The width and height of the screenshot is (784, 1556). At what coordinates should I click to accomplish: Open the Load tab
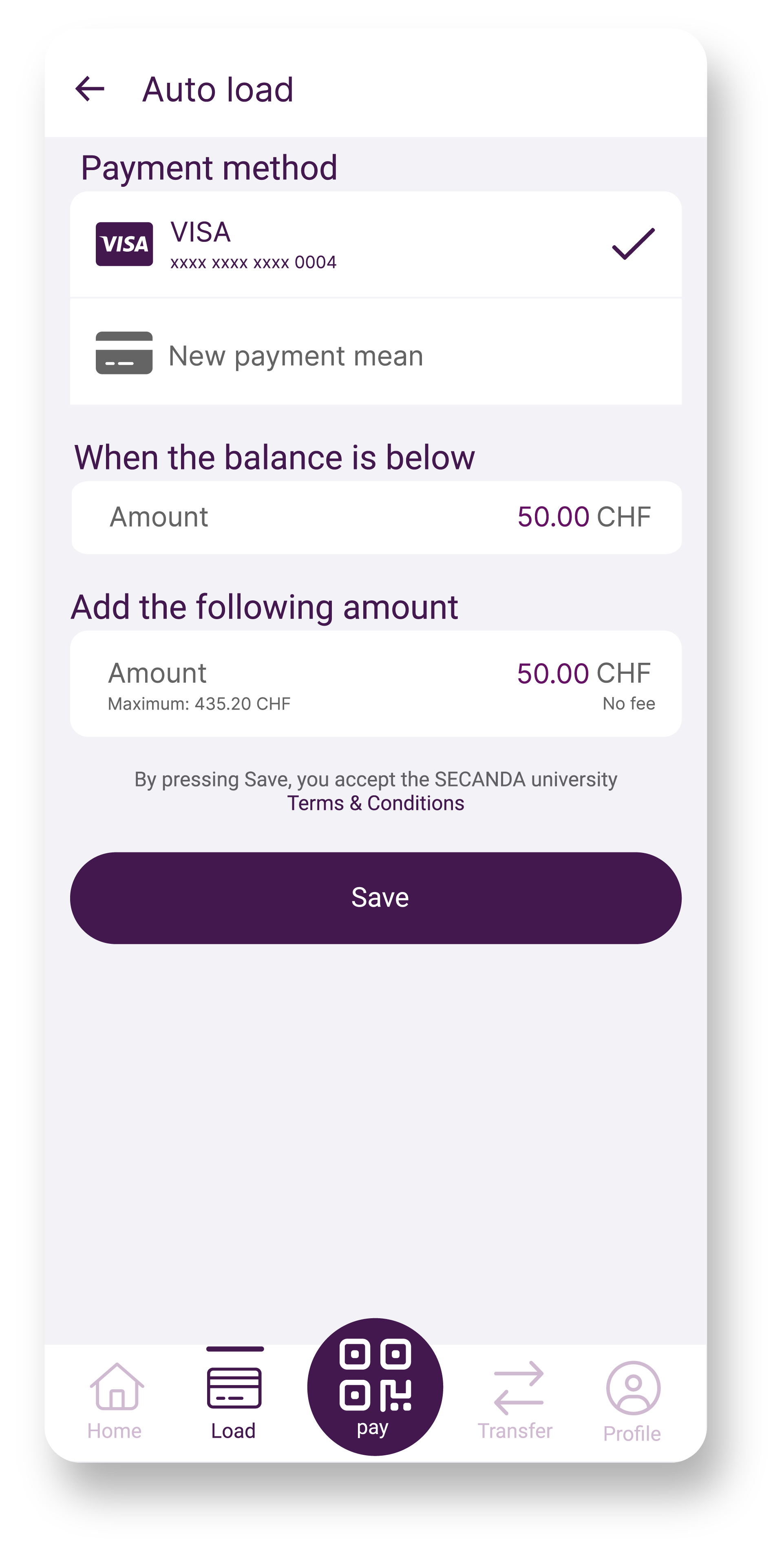pos(234,1395)
